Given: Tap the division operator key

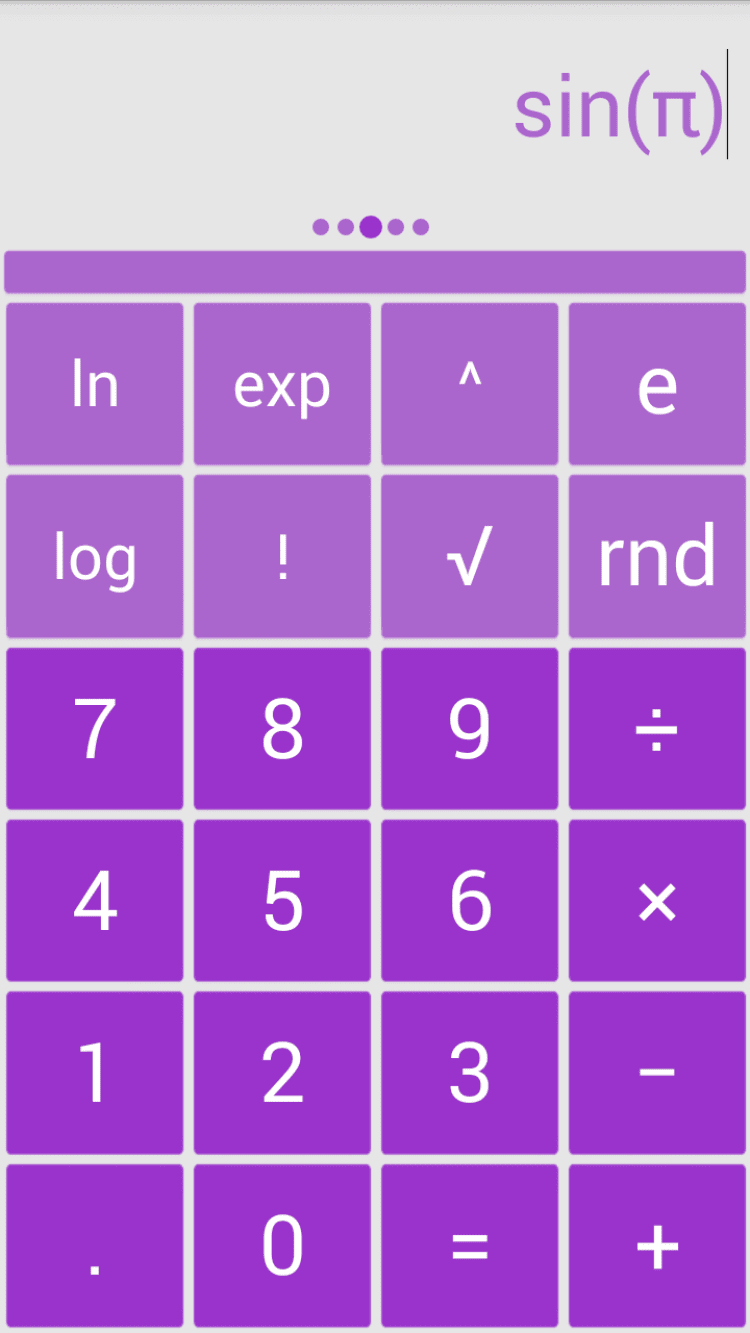Looking at the screenshot, I should pos(657,728).
